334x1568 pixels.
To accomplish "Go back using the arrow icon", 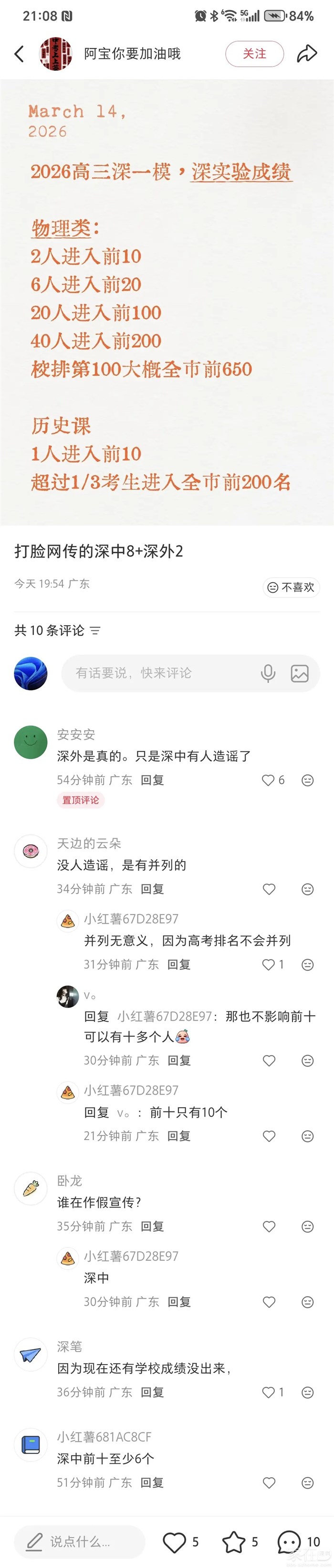I will [x=20, y=53].
